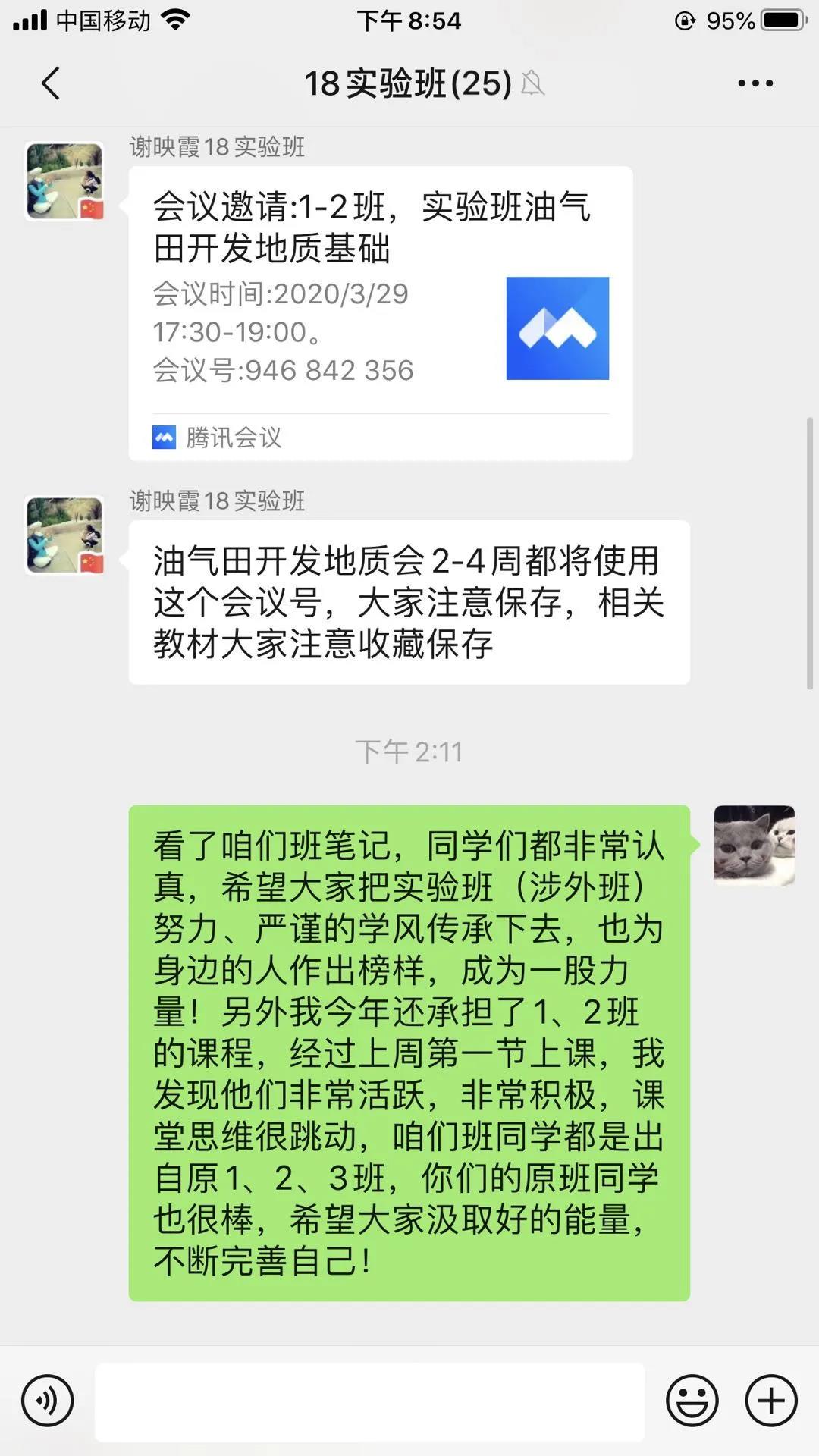The width and height of the screenshot is (819, 1456).
Task: Open the plus attachments menu
Action: coord(771,1401)
